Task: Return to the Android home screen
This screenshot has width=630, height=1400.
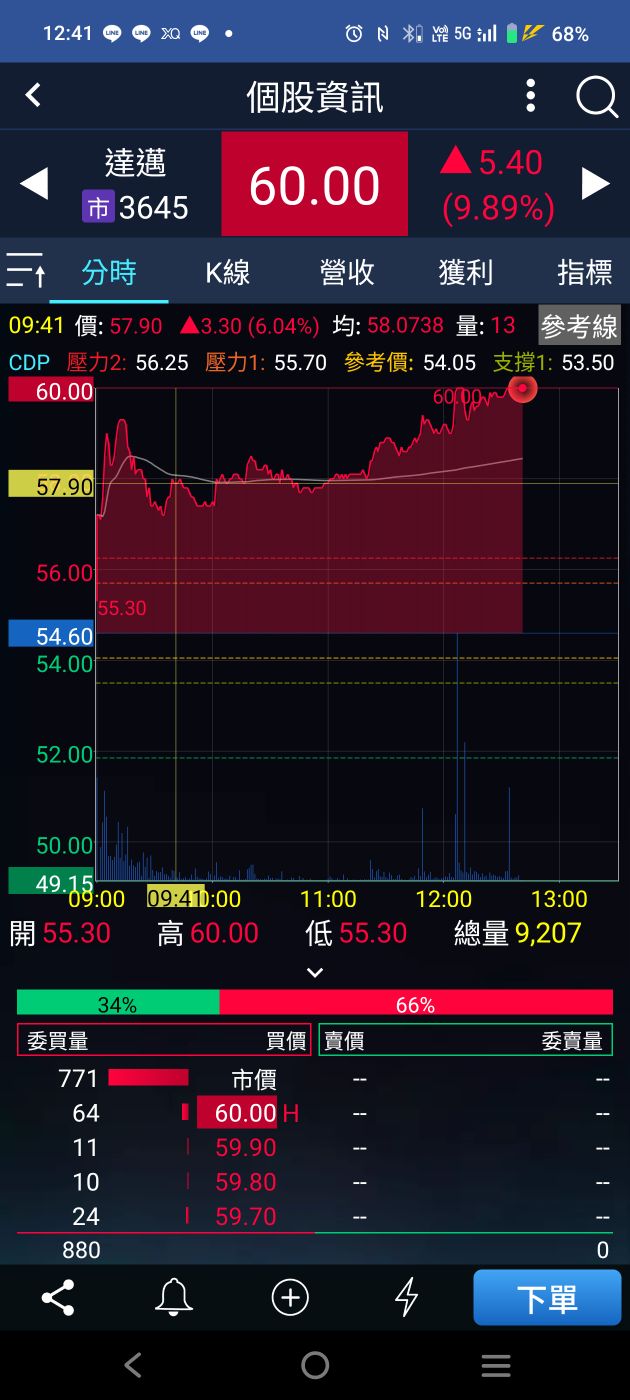Action: point(315,1365)
